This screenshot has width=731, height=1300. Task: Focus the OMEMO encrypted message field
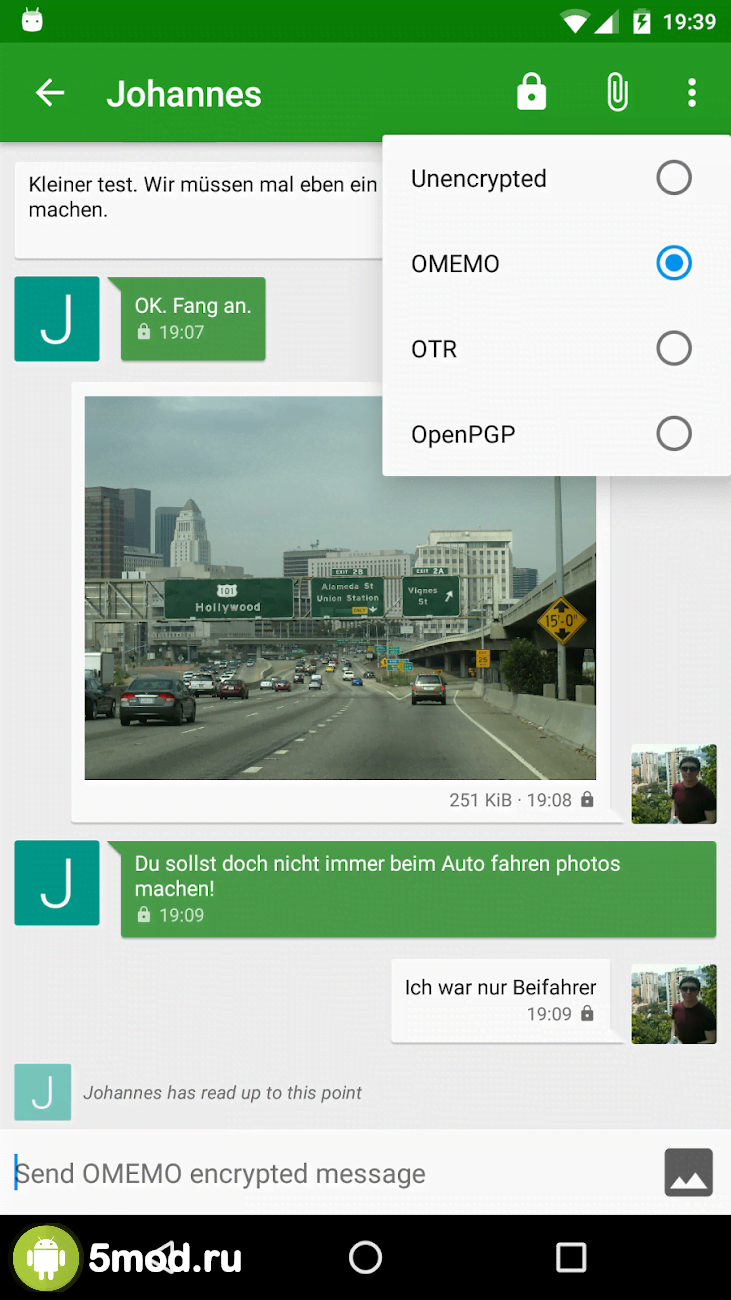tap(330, 1173)
